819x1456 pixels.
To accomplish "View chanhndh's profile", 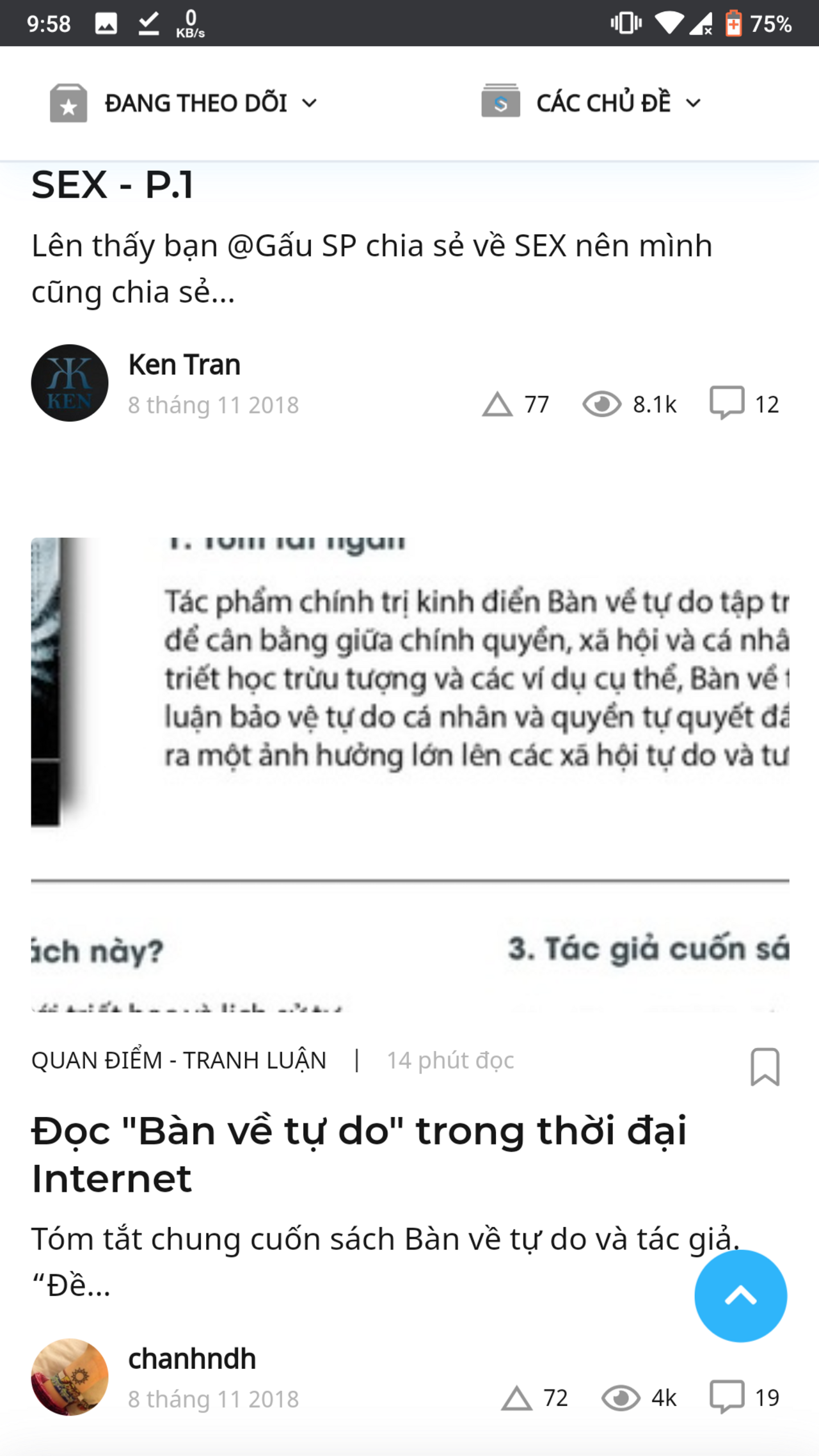I will pyautogui.click(x=192, y=1359).
